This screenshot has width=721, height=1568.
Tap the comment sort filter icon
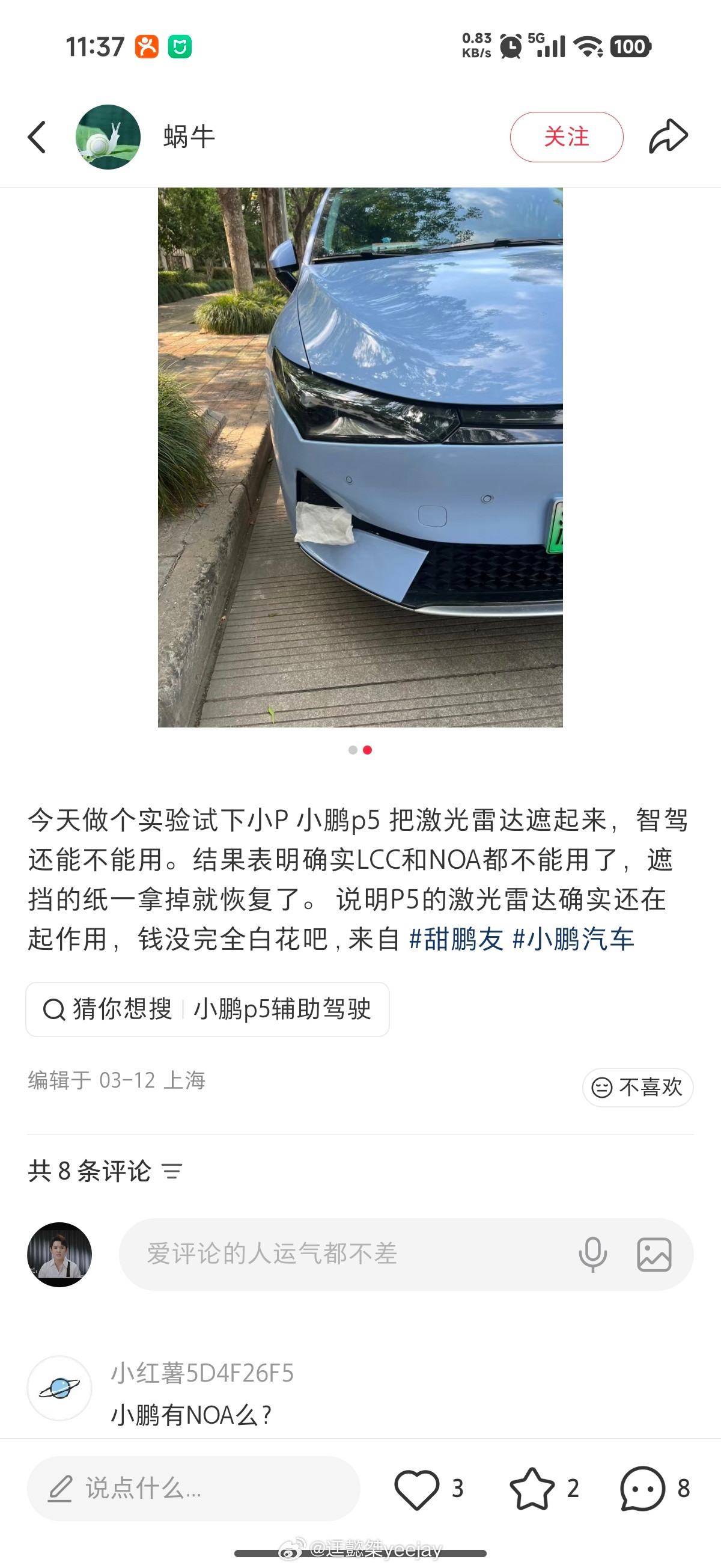click(174, 1170)
